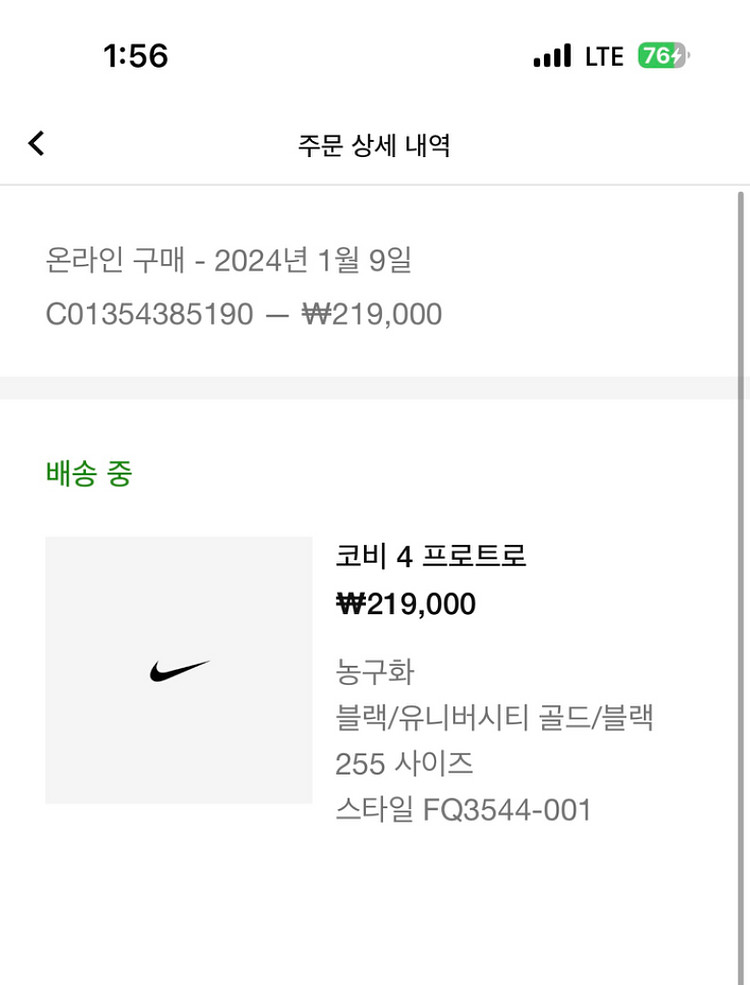Tap the 255 사이즈 size detail

[x=405, y=764]
